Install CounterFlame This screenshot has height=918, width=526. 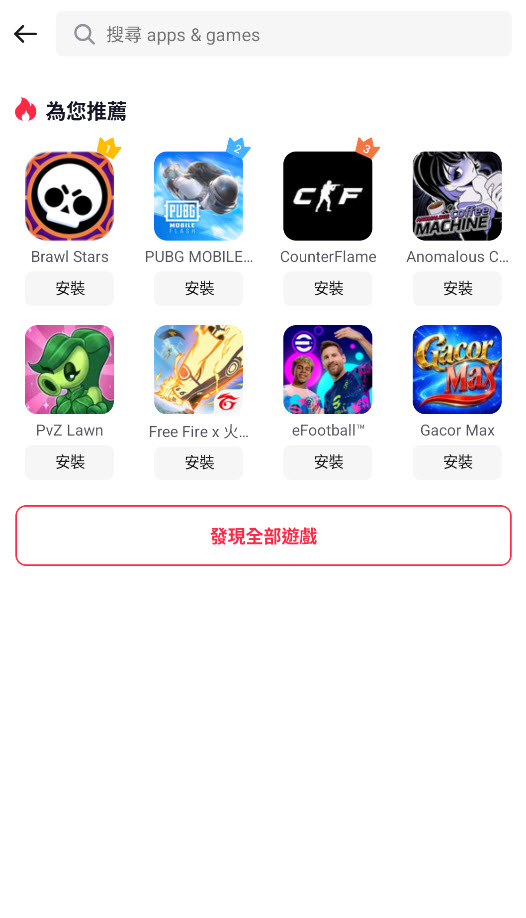(x=328, y=288)
